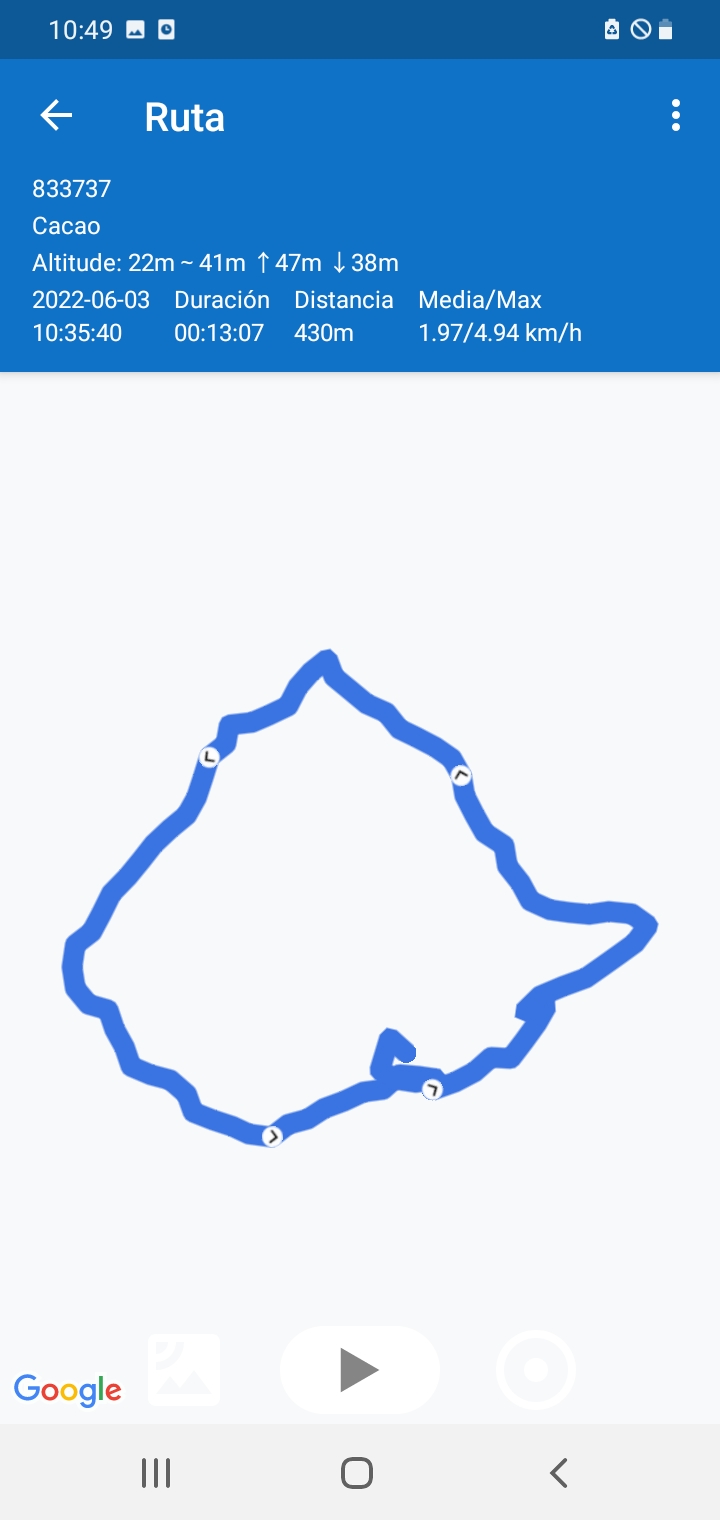Play the route animation
This screenshot has width=720, height=1520.
(x=359, y=1370)
